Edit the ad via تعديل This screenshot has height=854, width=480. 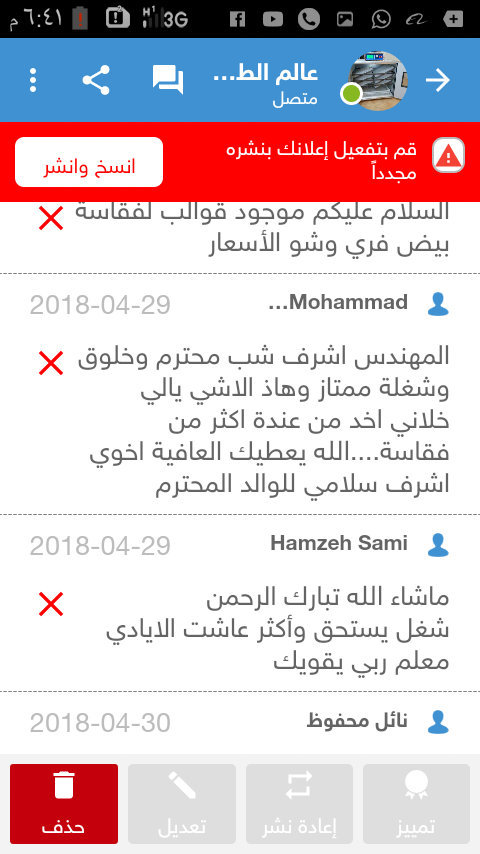click(x=182, y=804)
